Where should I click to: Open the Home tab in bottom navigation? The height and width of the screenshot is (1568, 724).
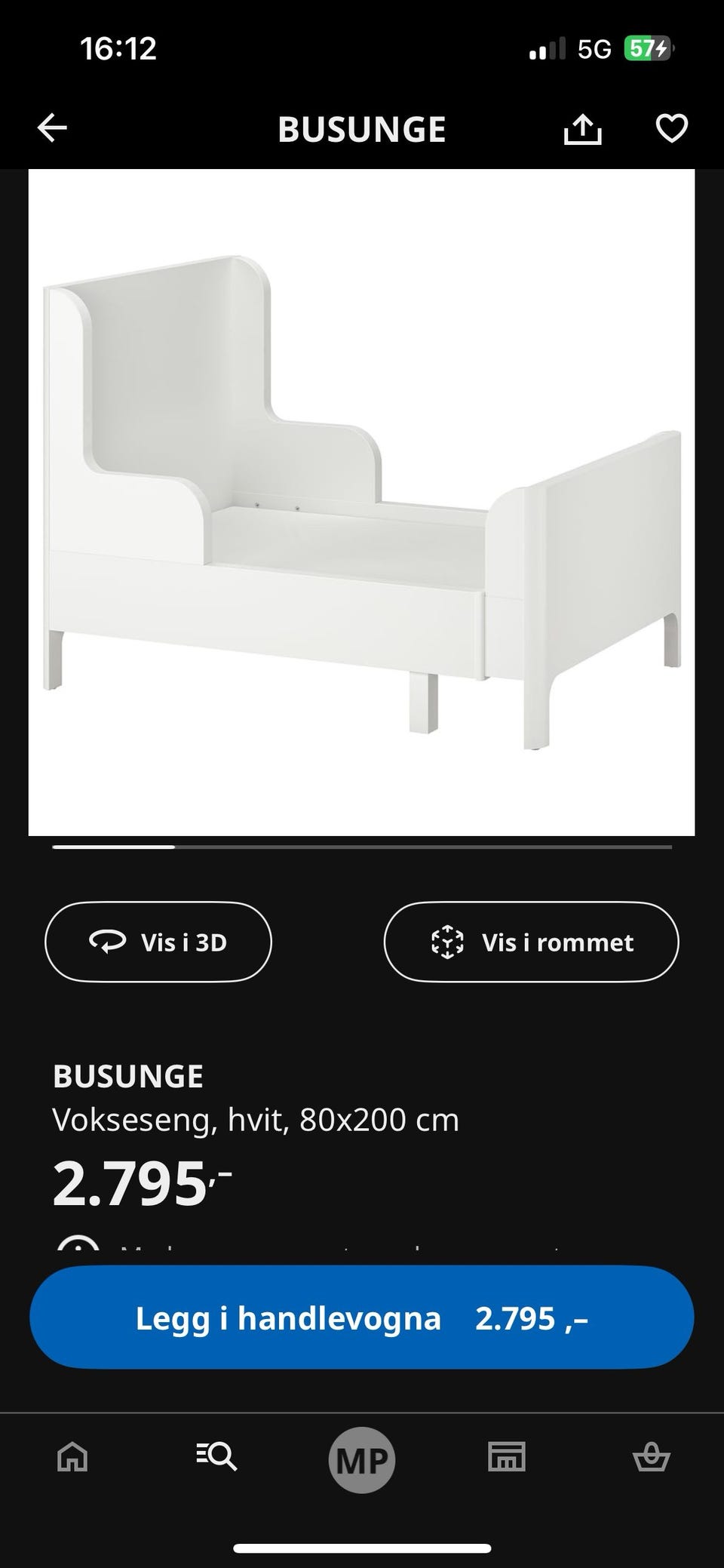(72, 1458)
